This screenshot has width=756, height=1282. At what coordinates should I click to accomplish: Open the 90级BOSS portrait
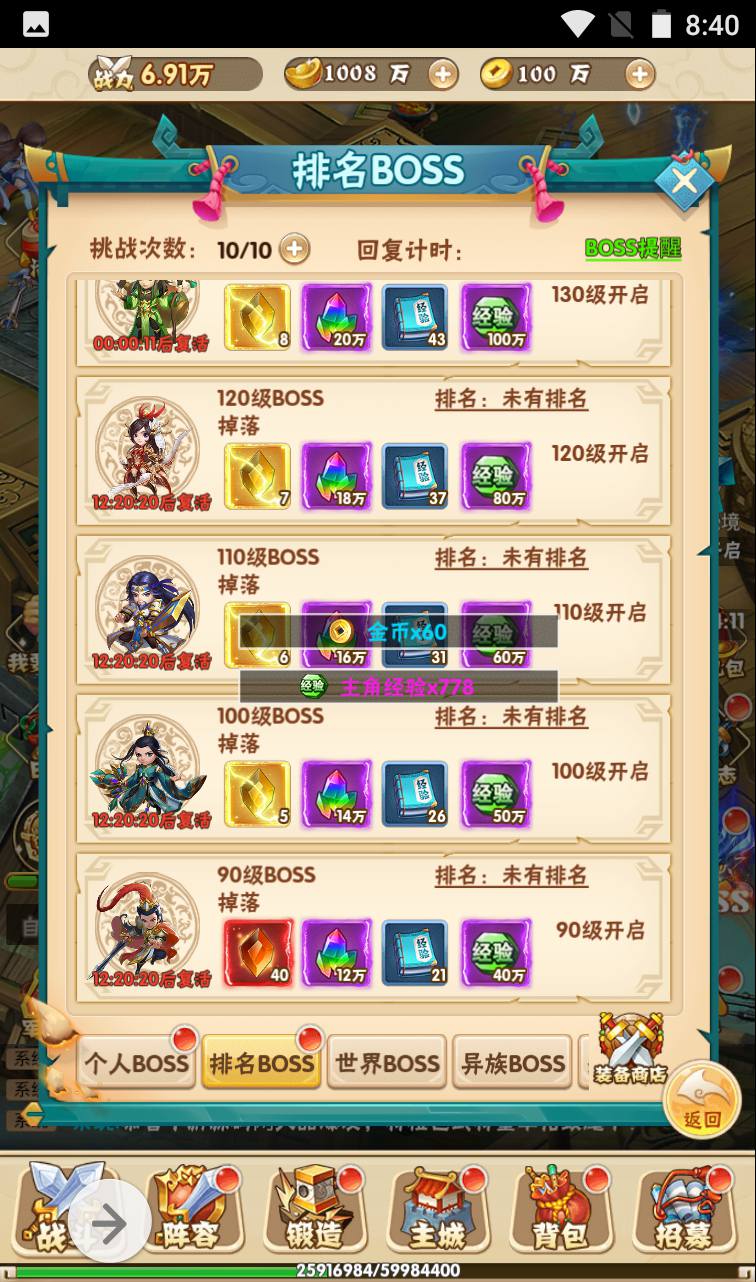146,926
